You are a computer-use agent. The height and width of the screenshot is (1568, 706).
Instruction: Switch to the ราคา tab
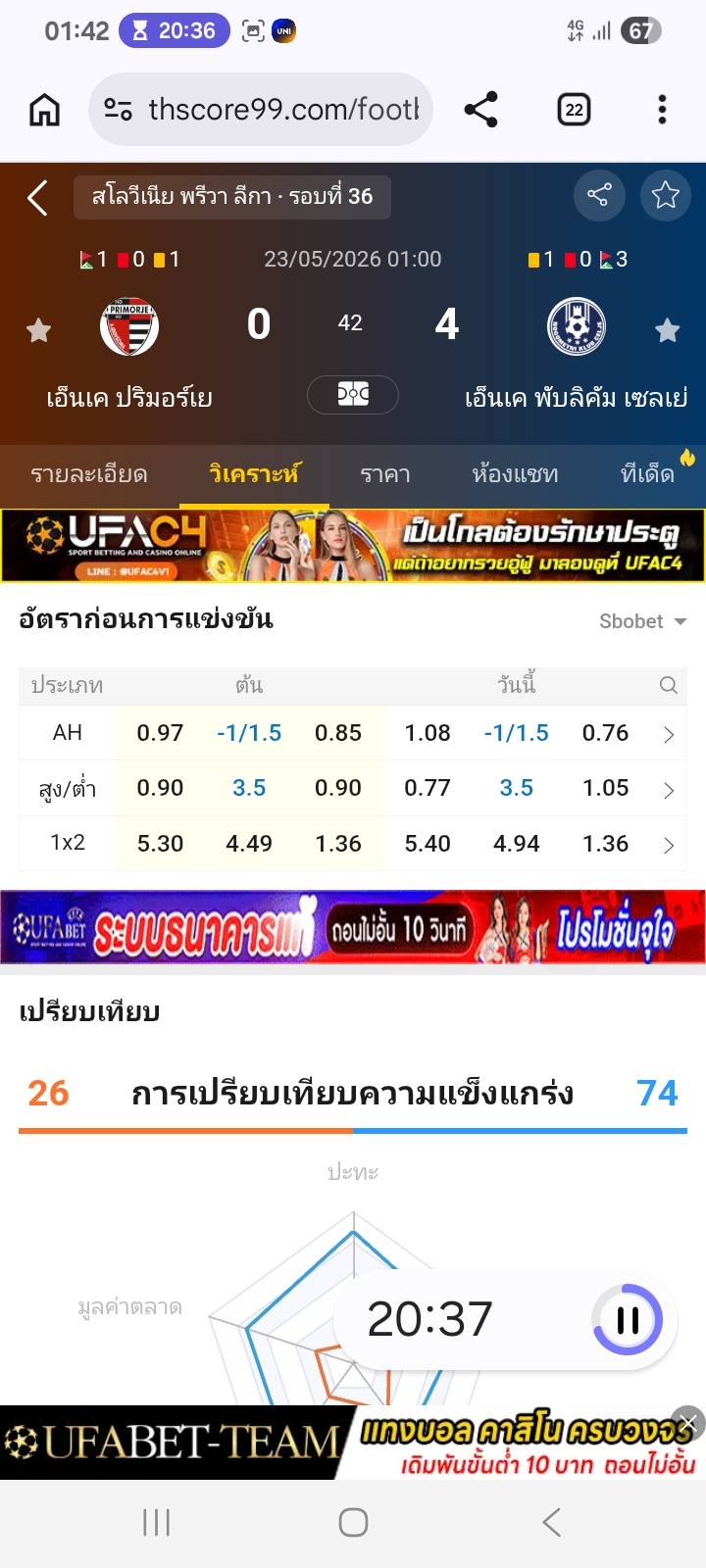(385, 474)
